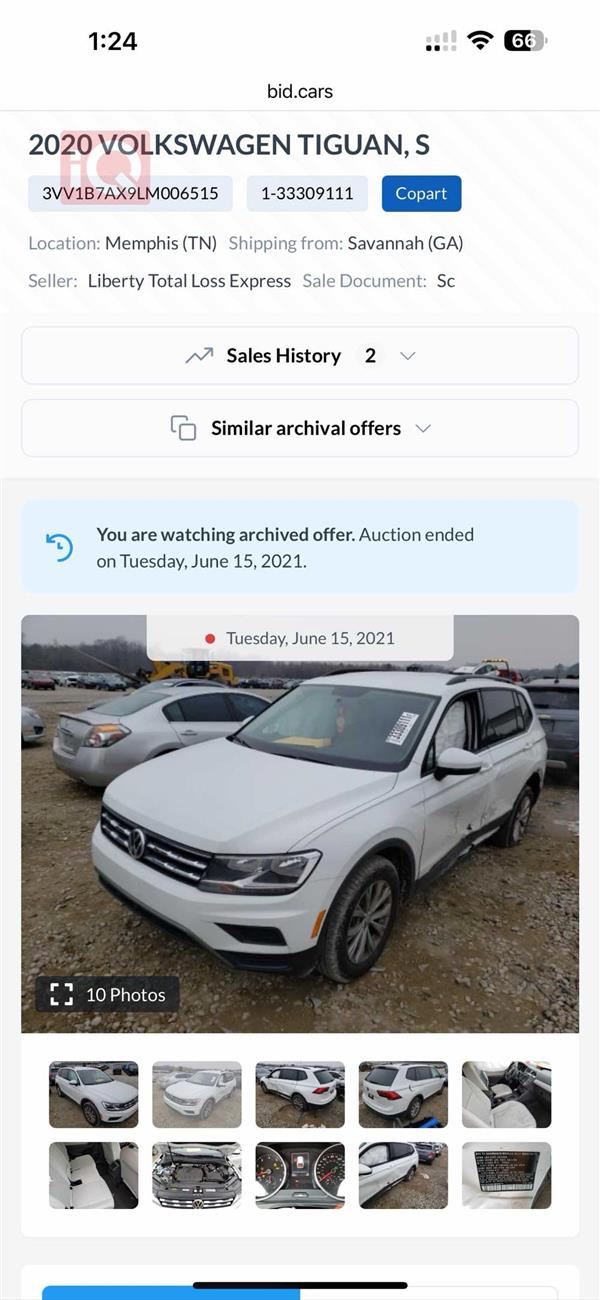Select the rear view thumbnail

[403, 1095]
